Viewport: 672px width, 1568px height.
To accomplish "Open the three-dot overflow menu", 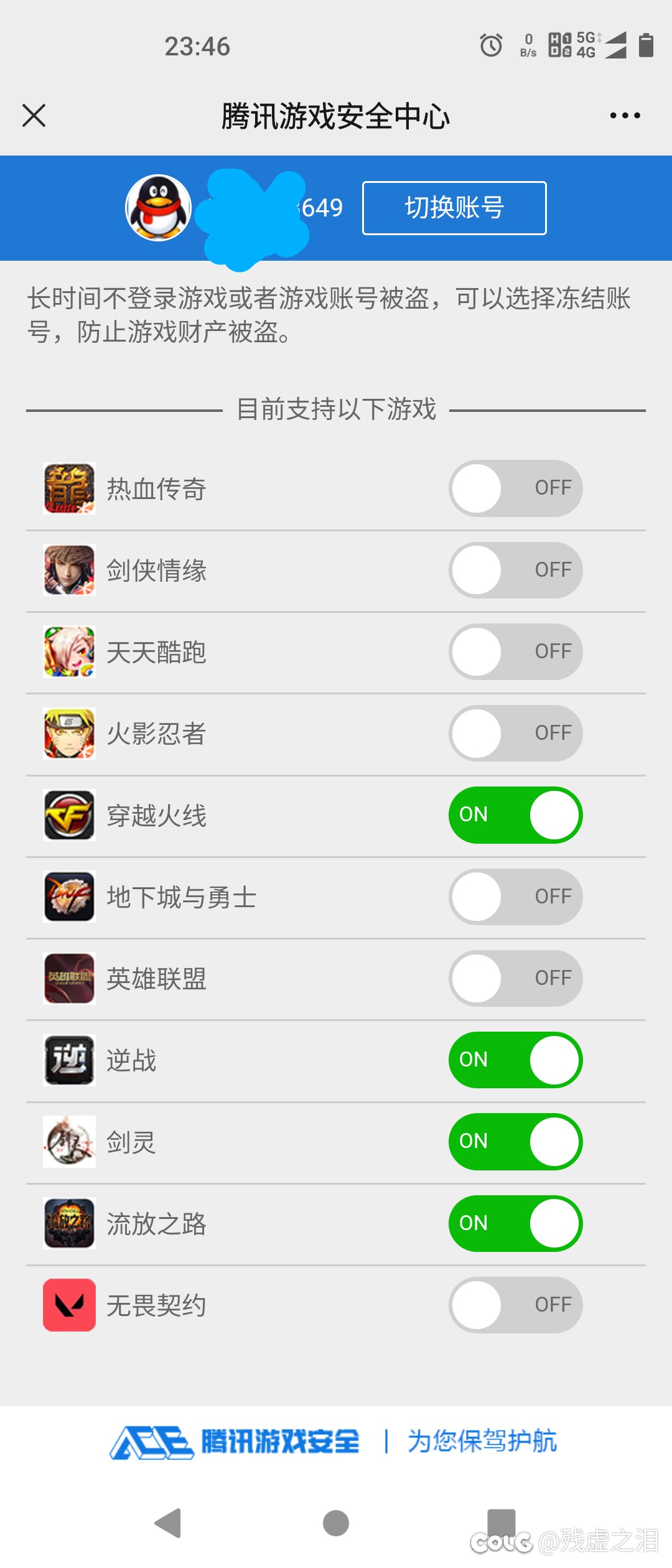I will pos(625,116).
